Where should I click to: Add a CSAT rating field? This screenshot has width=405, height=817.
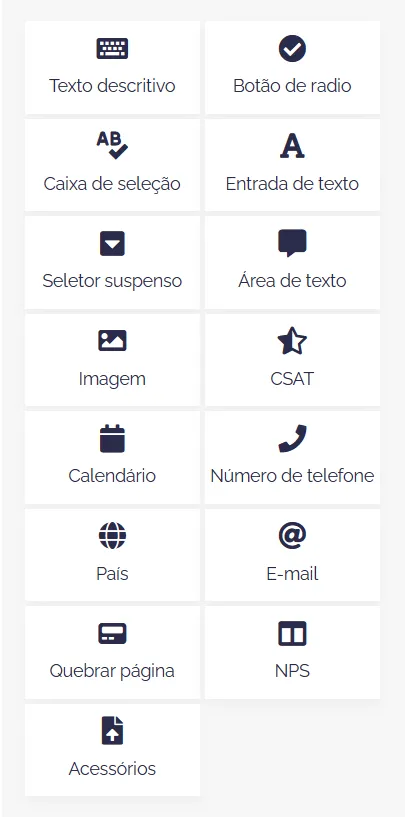point(292,360)
